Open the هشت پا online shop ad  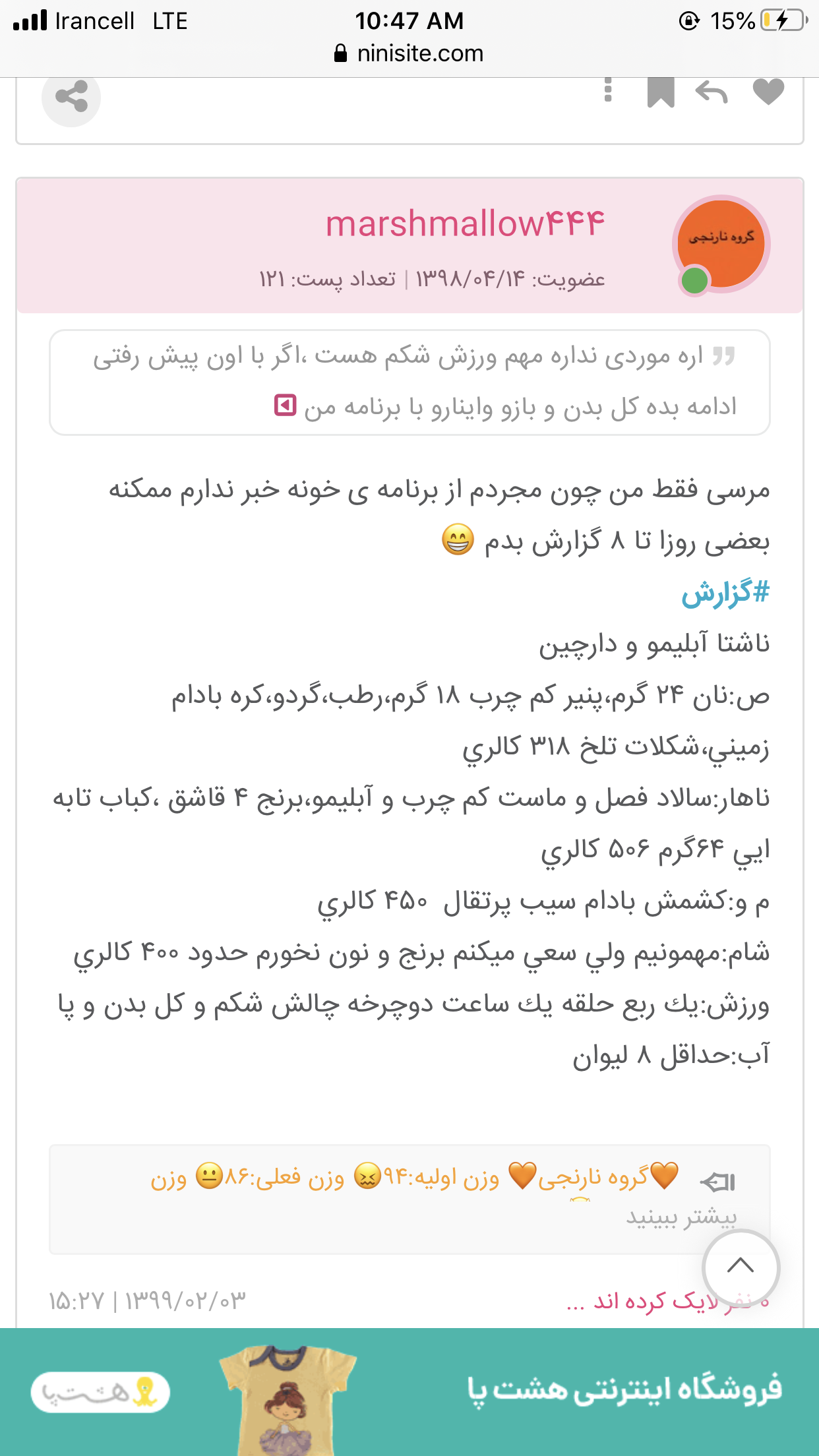(409, 1391)
